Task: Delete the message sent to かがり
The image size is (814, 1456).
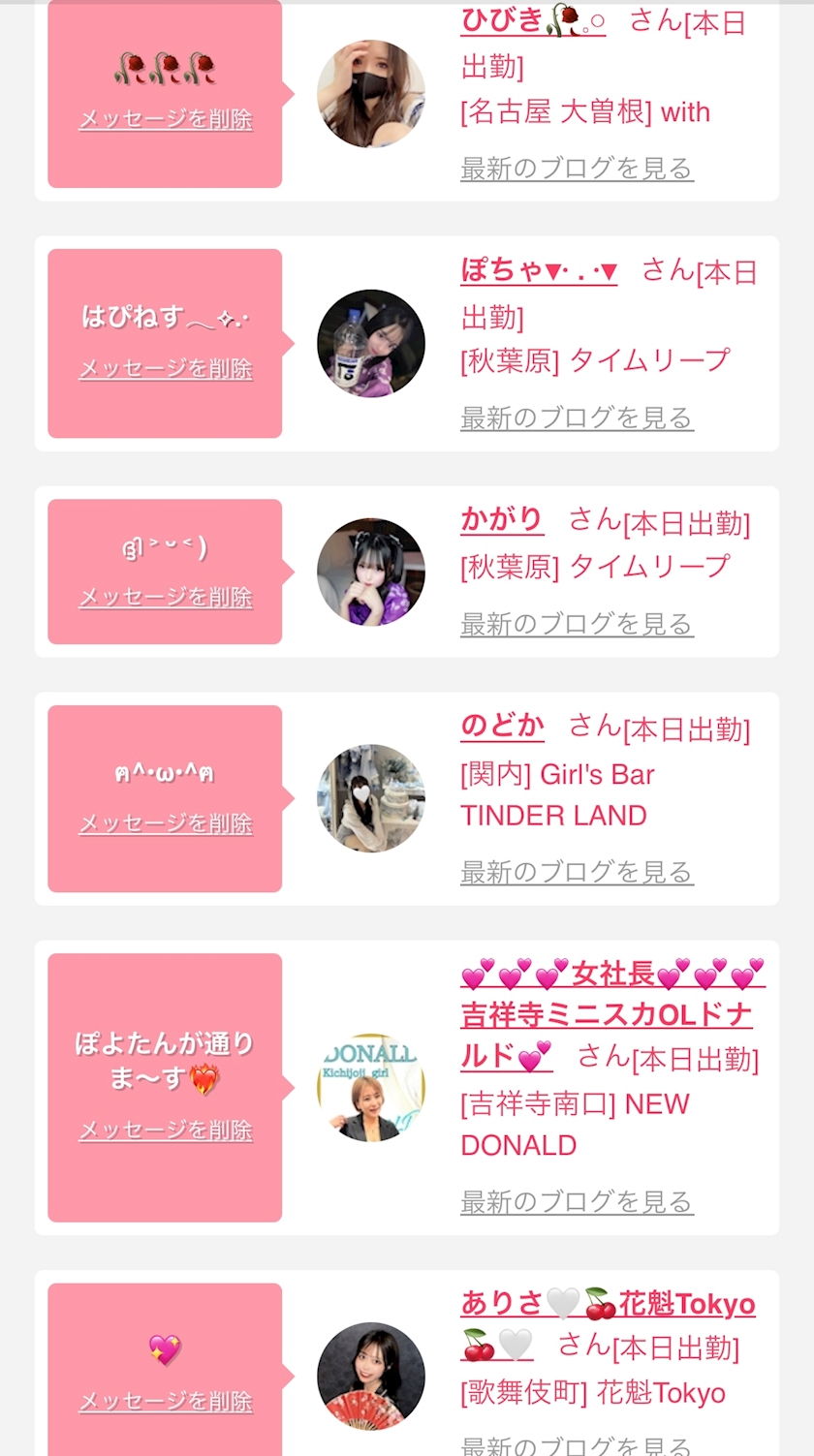Action: pyautogui.click(x=166, y=598)
